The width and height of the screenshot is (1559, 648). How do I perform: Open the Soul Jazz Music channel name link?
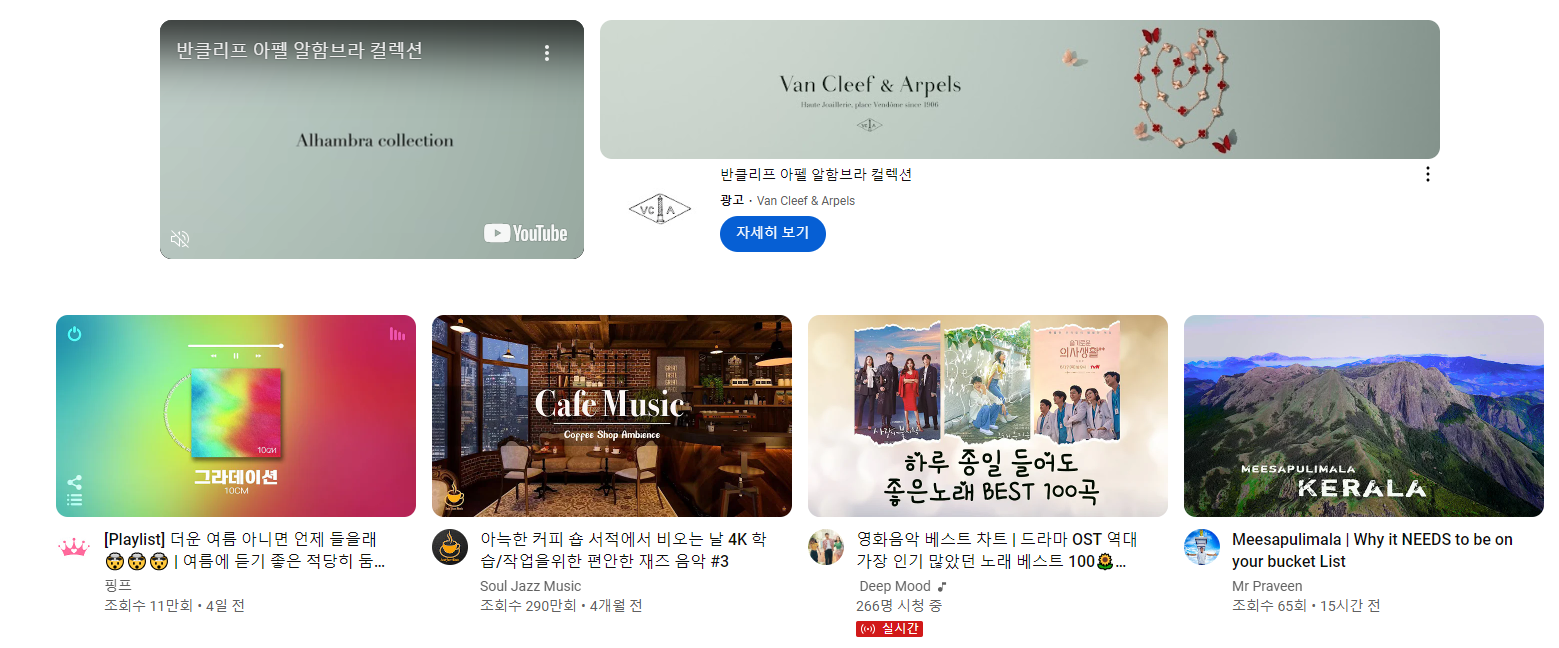point(530,586)
